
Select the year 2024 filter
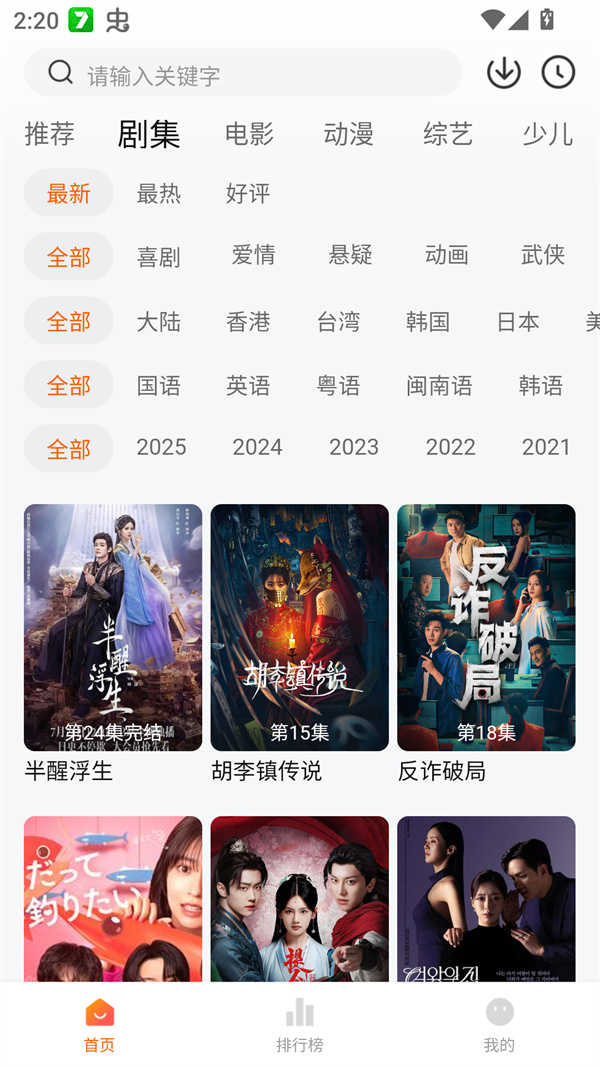[x=257, y=447]
